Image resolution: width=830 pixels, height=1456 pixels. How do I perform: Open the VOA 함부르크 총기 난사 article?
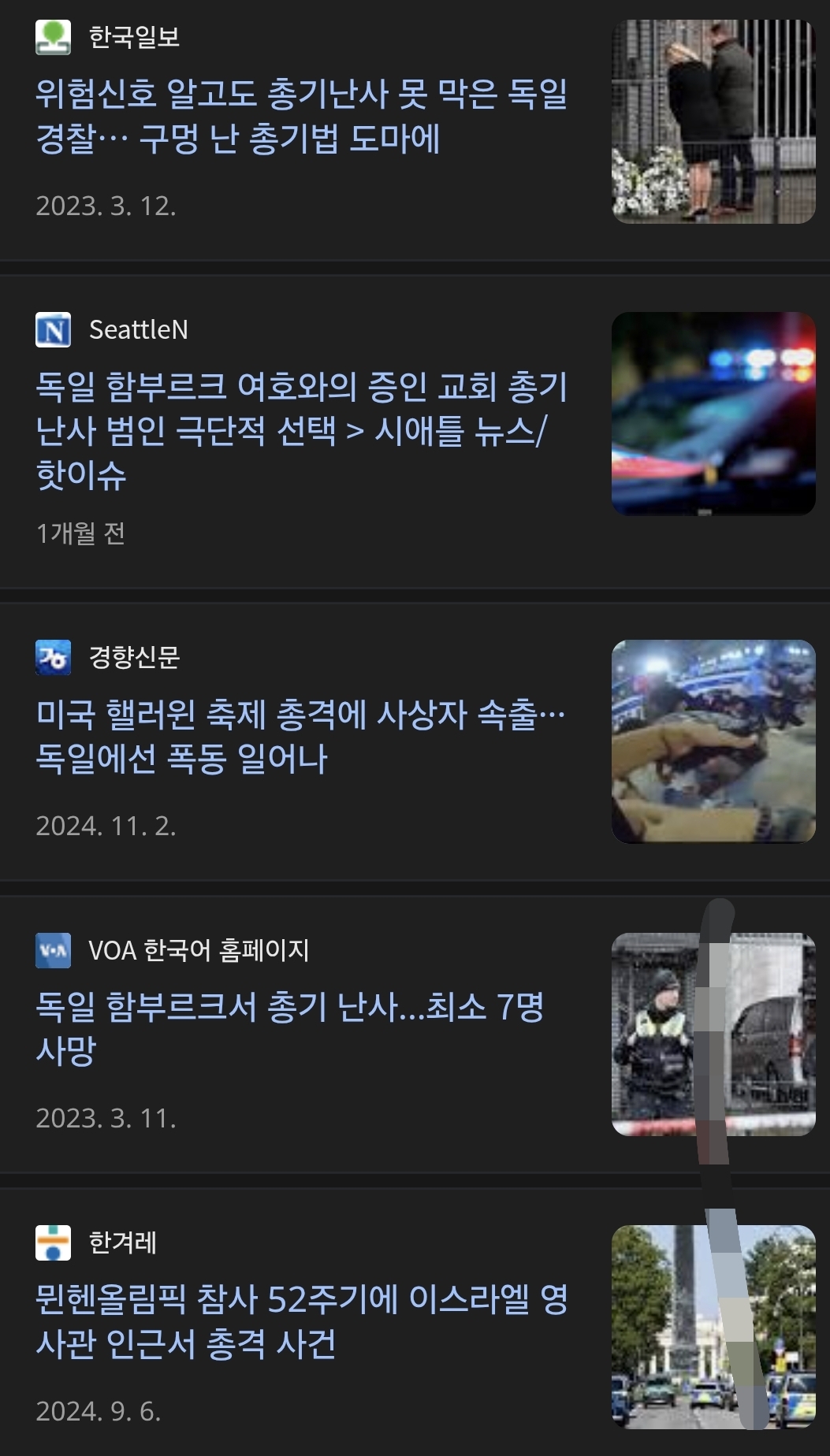coord(290,1028)
